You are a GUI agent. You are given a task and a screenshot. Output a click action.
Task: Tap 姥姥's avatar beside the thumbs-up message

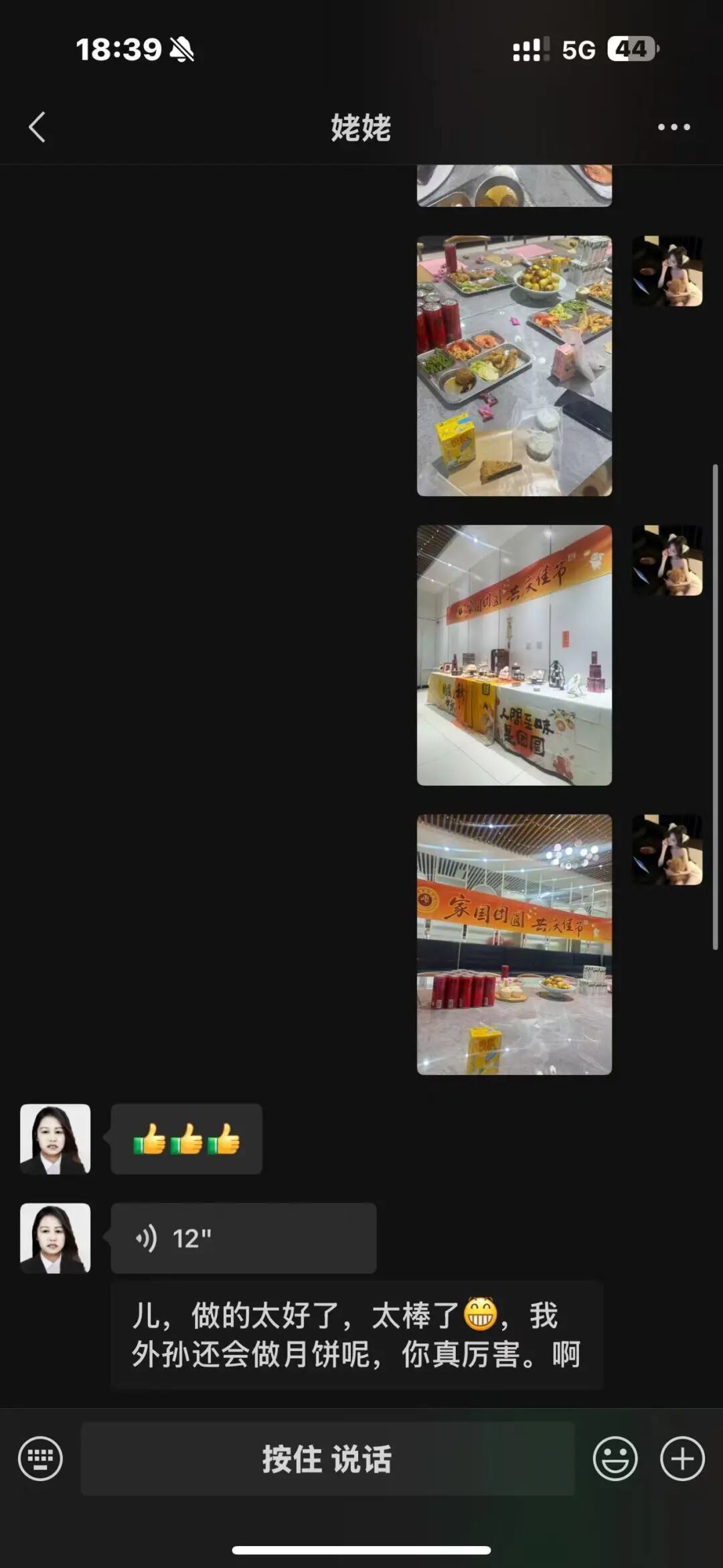pos(56,1139)
